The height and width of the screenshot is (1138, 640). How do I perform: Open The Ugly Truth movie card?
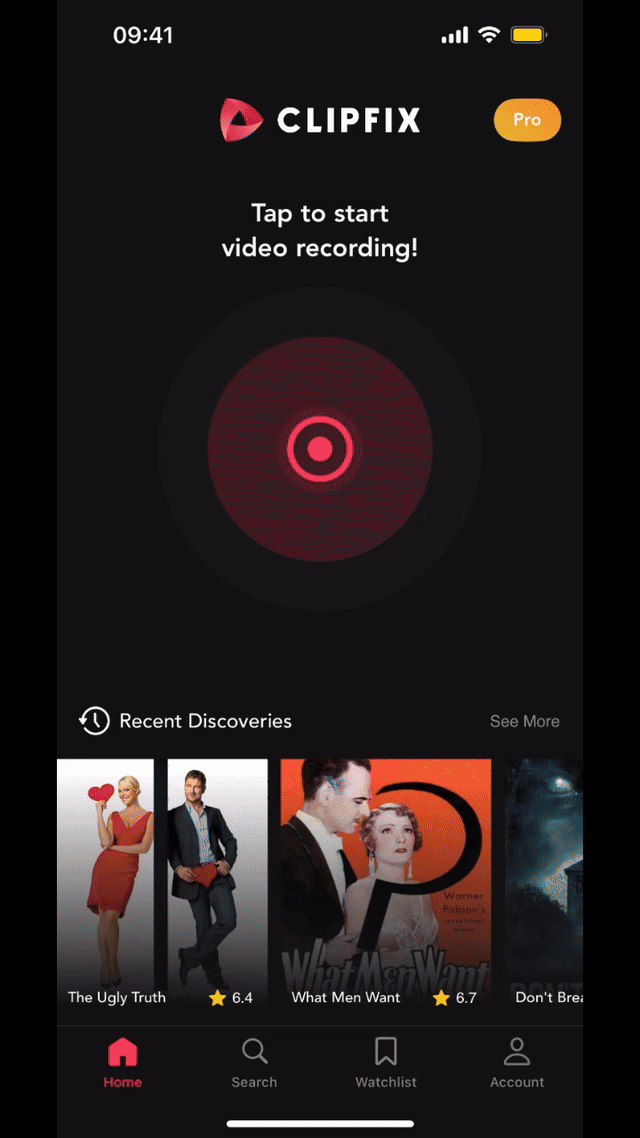(x=162, y=880)
